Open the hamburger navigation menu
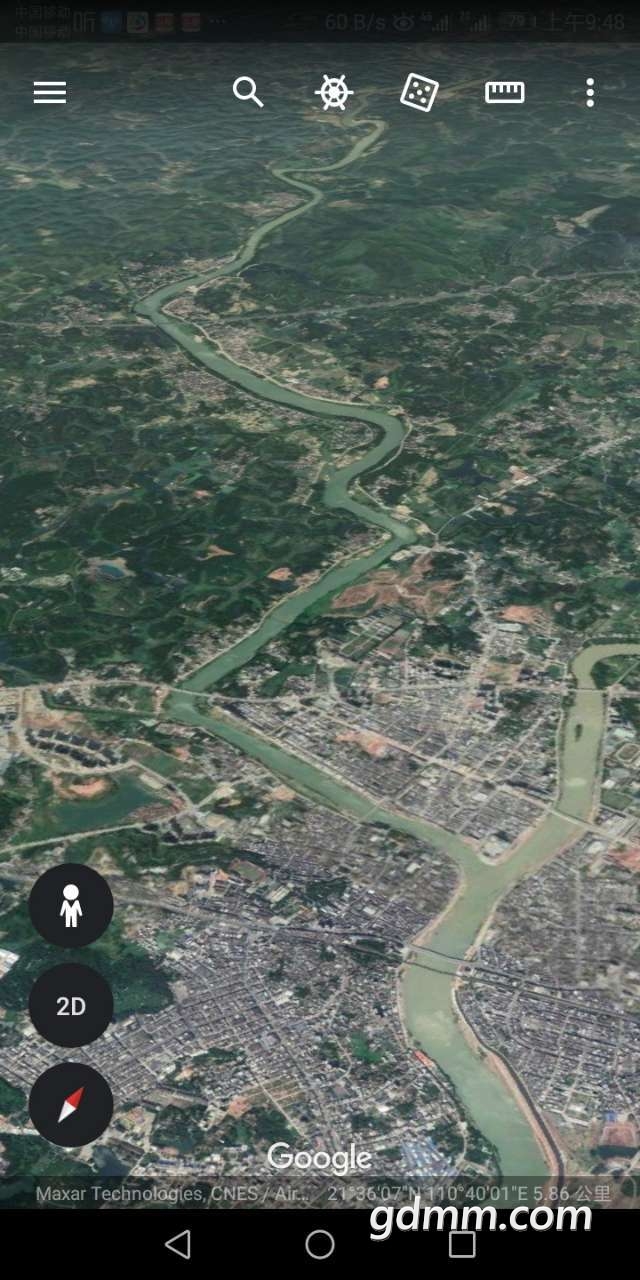640x1280 pixels. pyautogui.click(x=50, y=93)
